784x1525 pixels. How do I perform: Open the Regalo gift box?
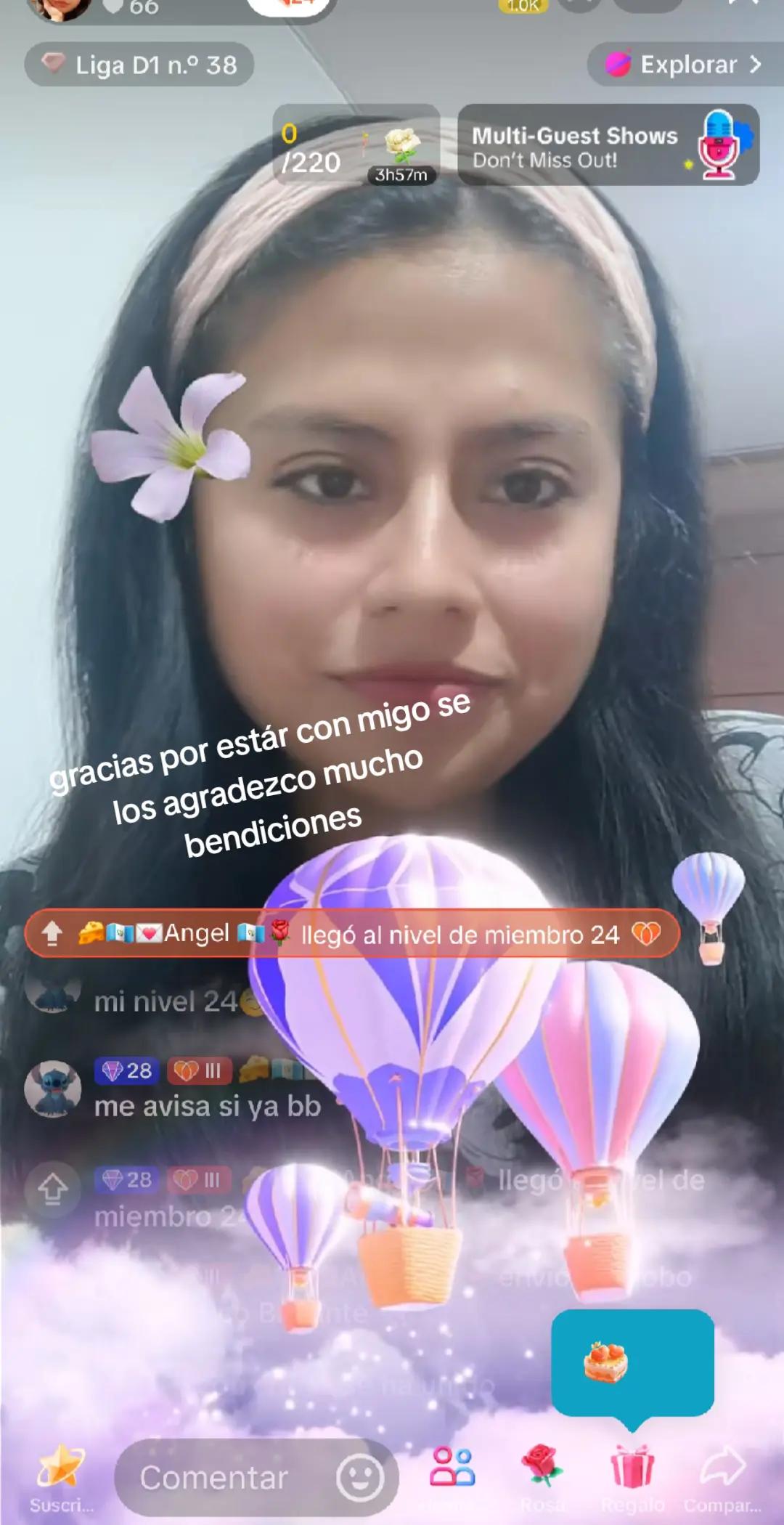tap(632, 1467)
